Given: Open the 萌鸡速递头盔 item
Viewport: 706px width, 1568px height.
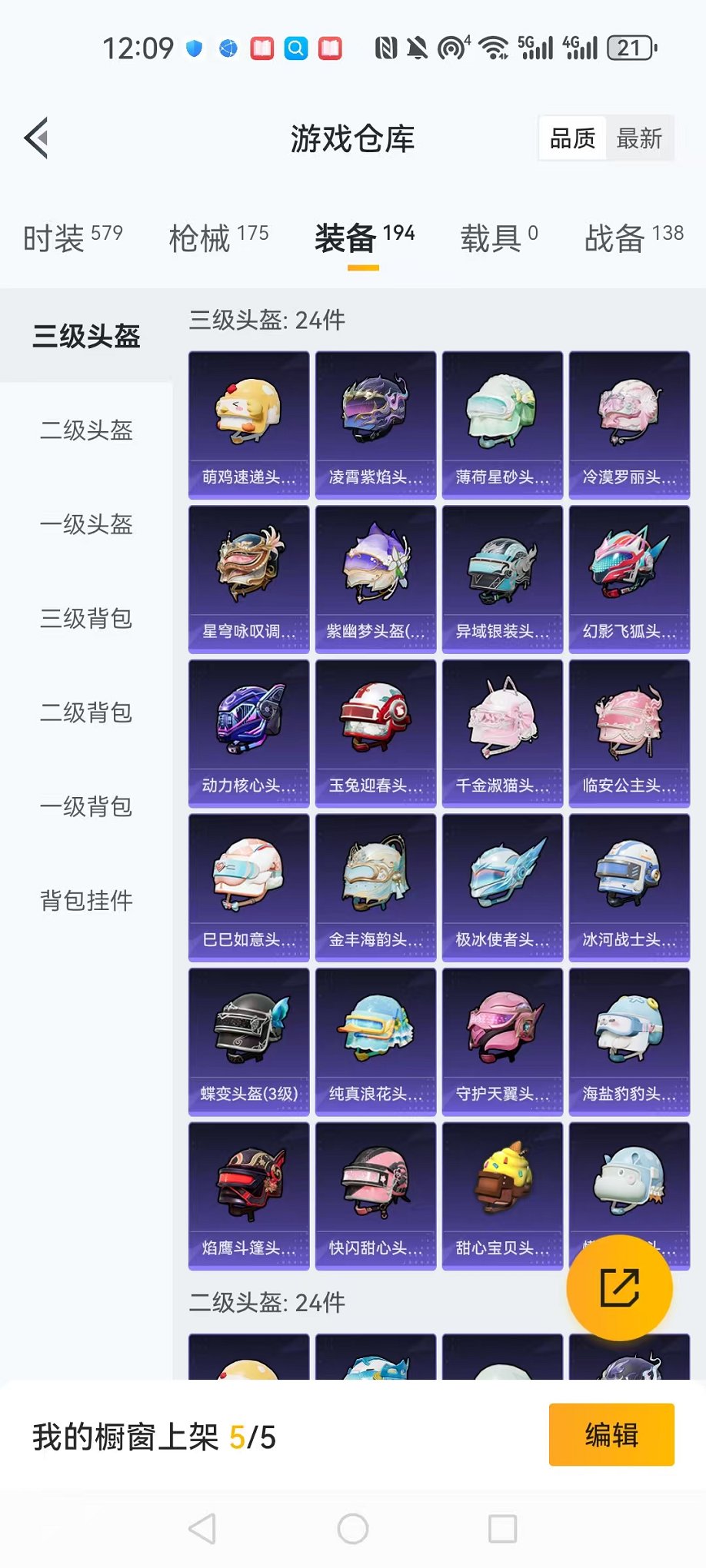Looking at the screenshot, I should [x=248, y=425].
